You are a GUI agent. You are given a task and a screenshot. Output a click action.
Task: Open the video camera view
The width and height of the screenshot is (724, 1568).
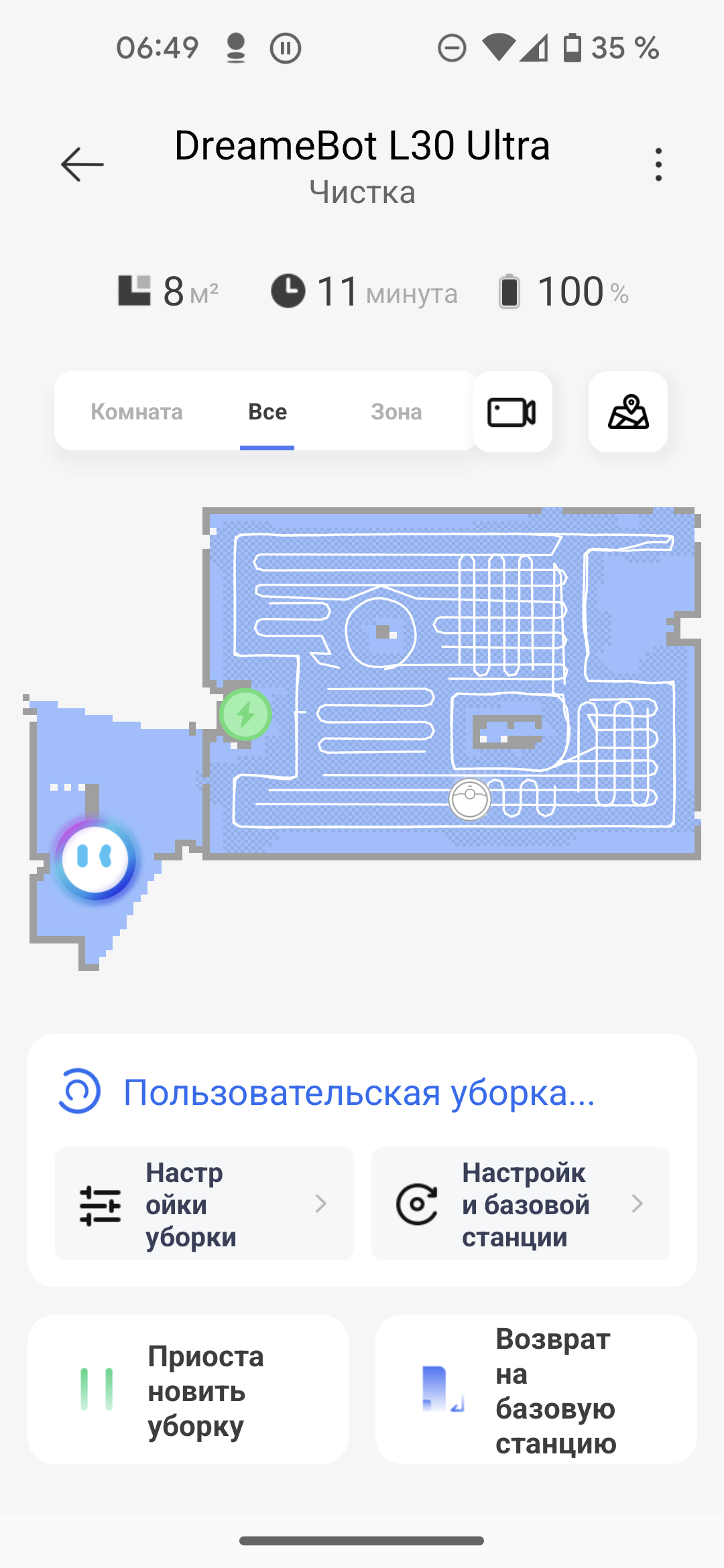point(512,412)
